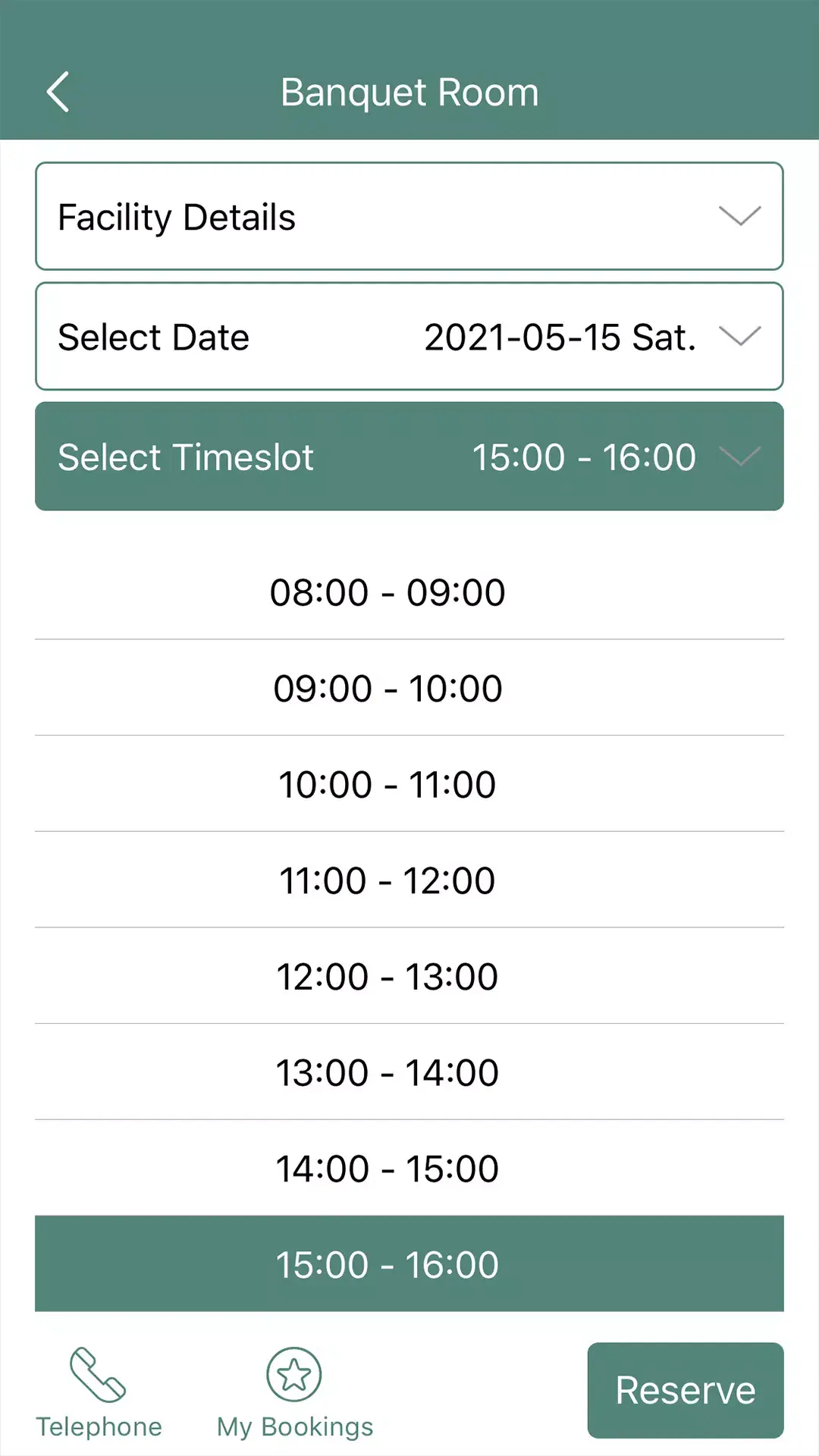The width and height of the screenshot is (819, 1456).
Task: Collapse the Select Timeslot dropdown
Action: tap(409, 457)
